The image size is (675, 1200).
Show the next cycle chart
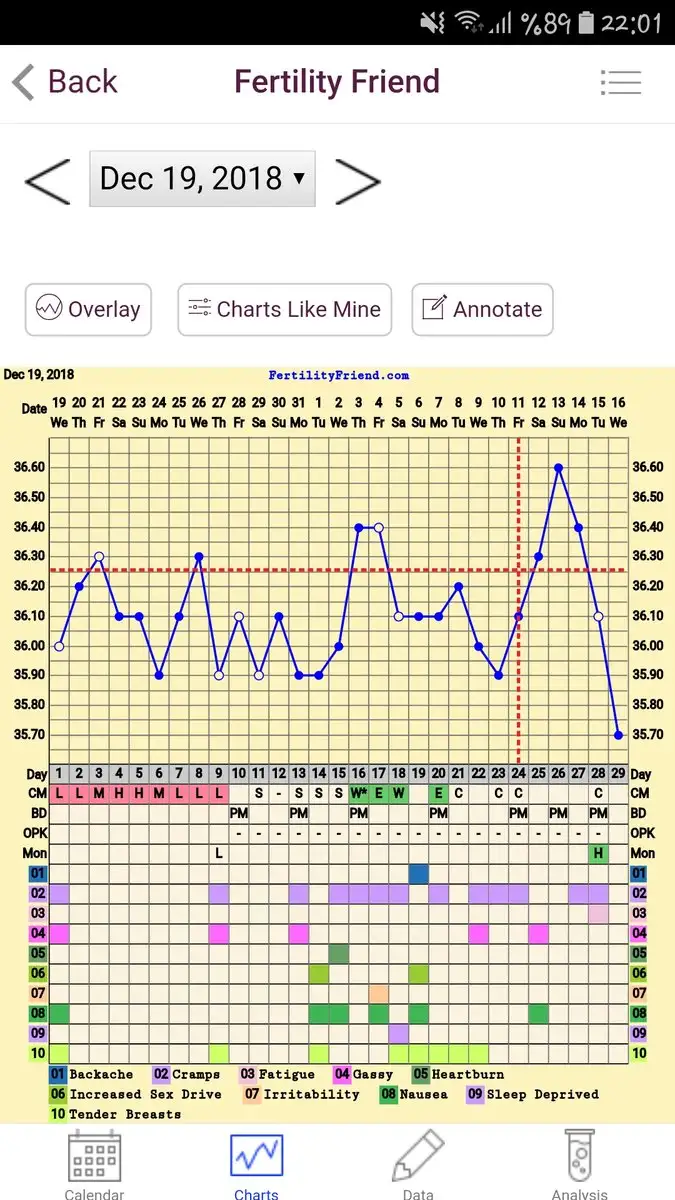click(358, 181)
